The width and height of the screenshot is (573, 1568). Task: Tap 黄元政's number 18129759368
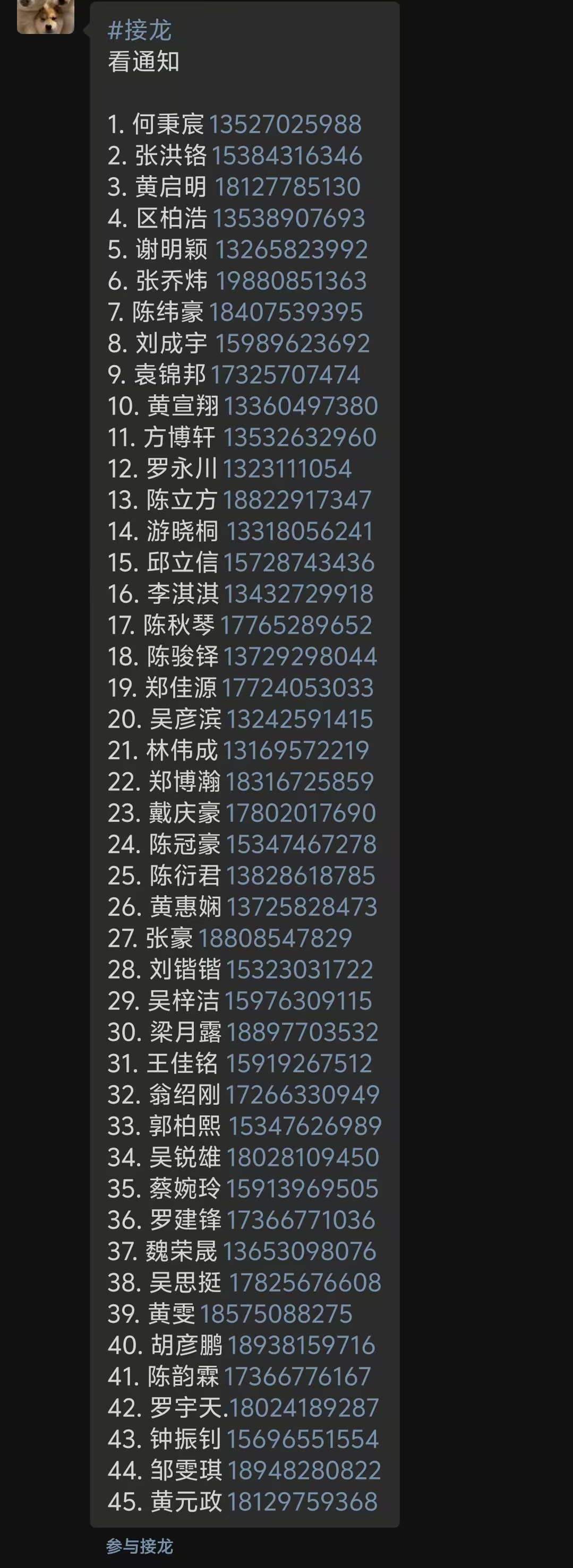303,1502
